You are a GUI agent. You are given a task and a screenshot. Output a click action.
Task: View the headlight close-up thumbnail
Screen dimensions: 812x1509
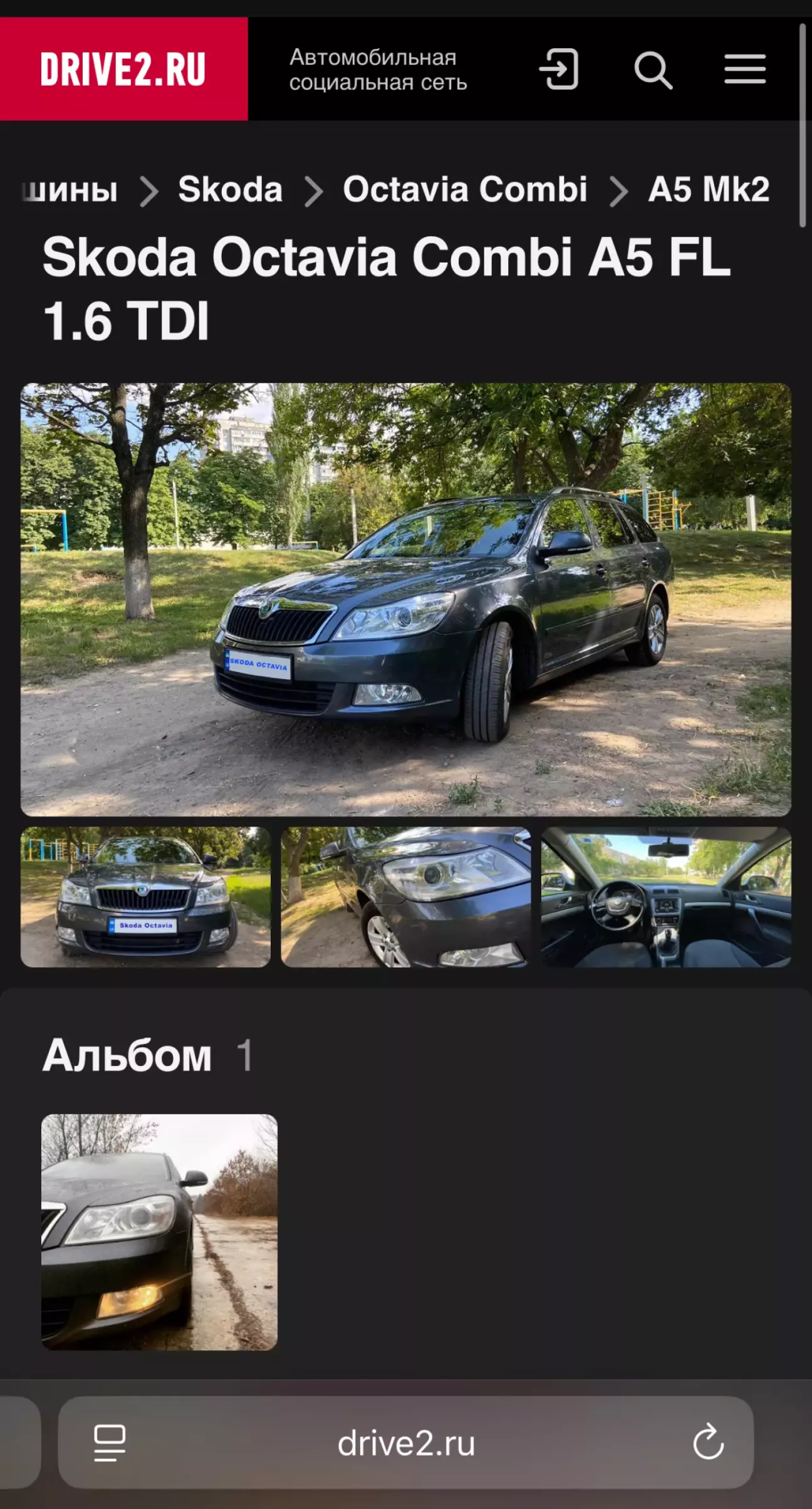[405, 897]
